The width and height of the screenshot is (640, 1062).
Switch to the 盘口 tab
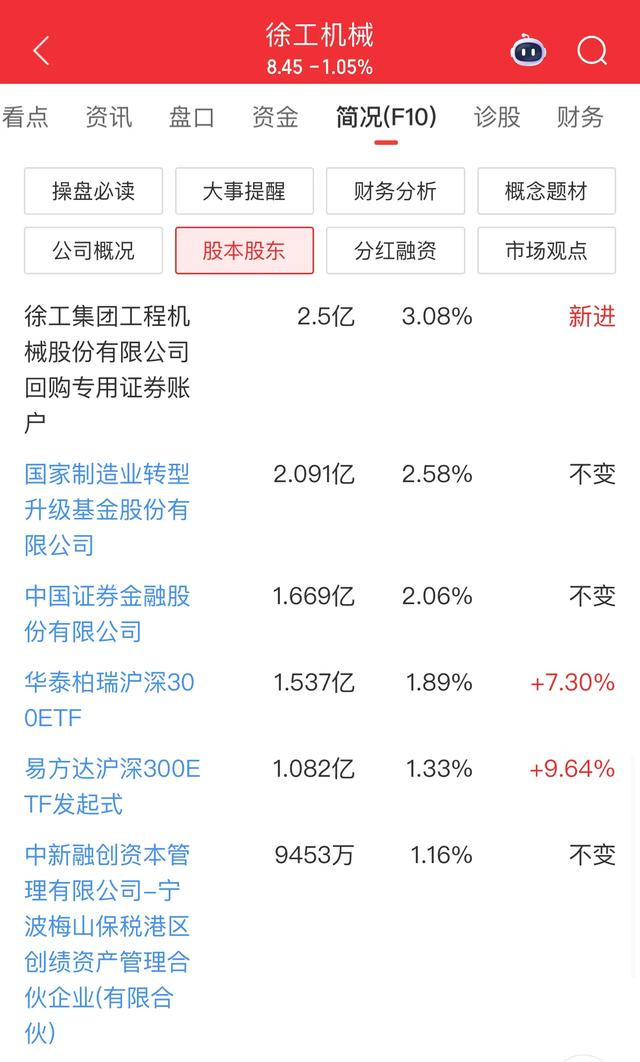point(192,117)
